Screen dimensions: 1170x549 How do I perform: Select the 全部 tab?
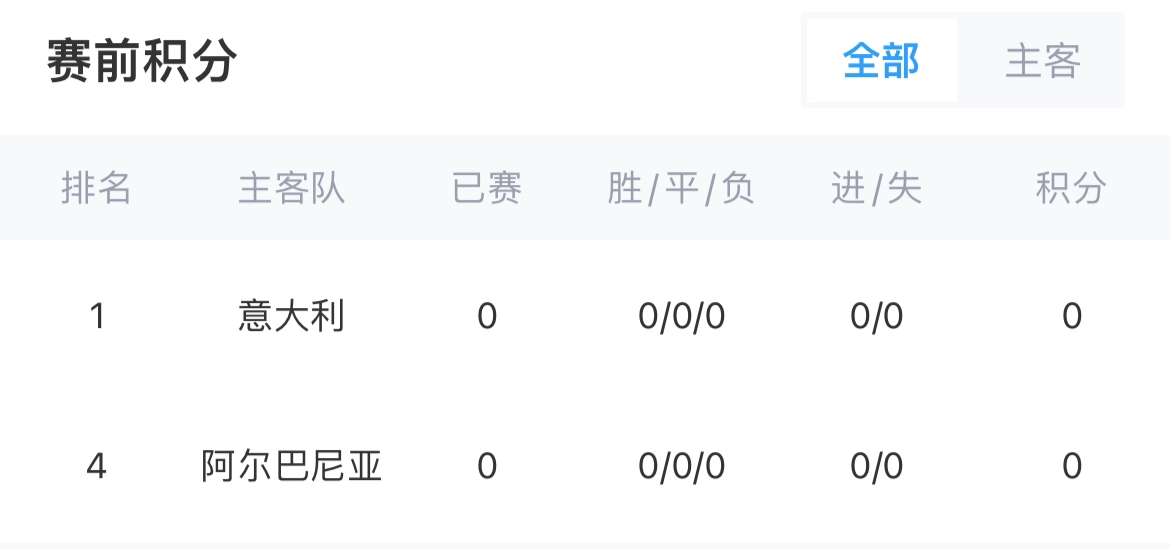(881, 61)
